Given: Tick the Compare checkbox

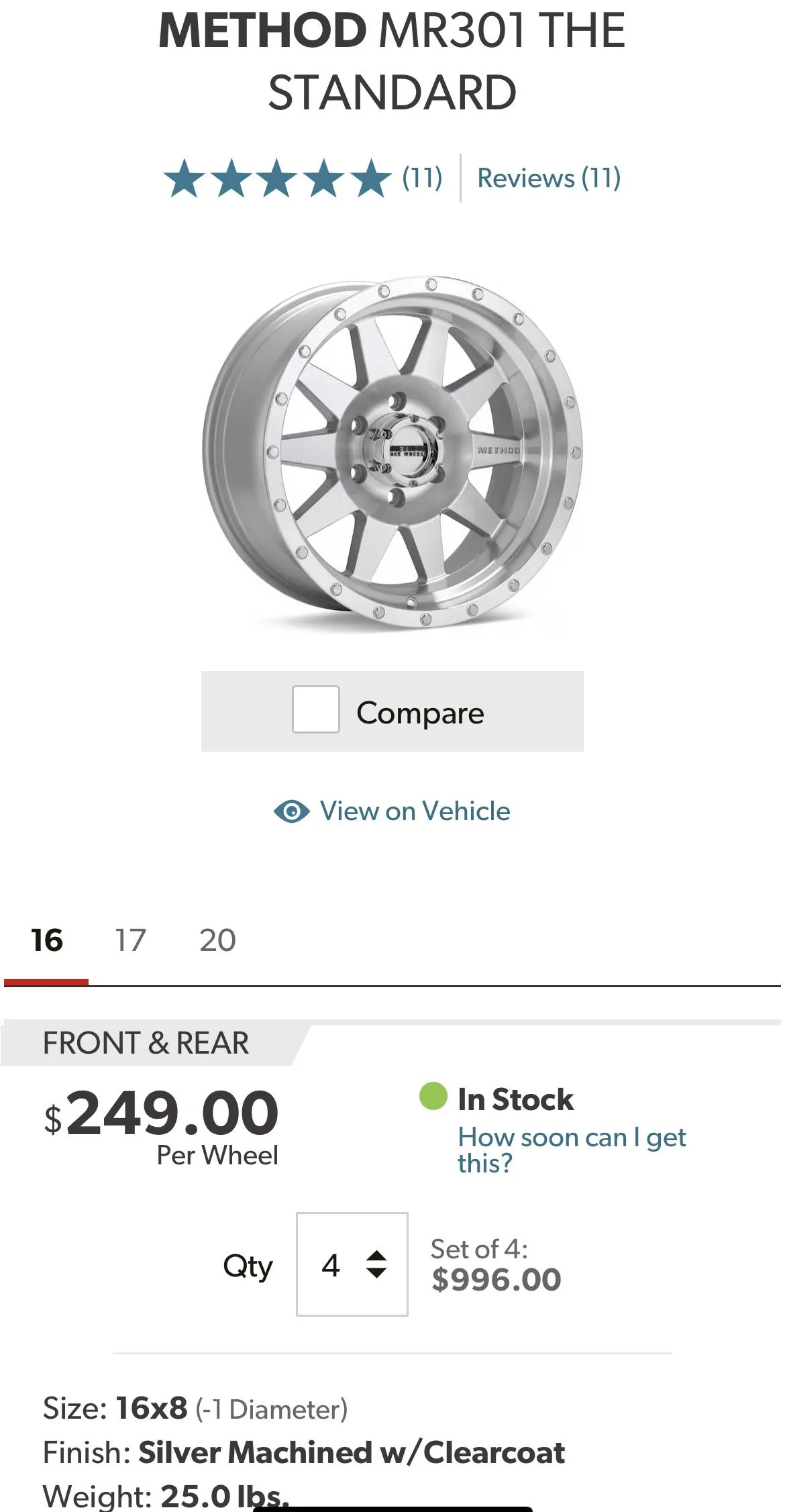Looking at the screenshot, I should (315, 709).
